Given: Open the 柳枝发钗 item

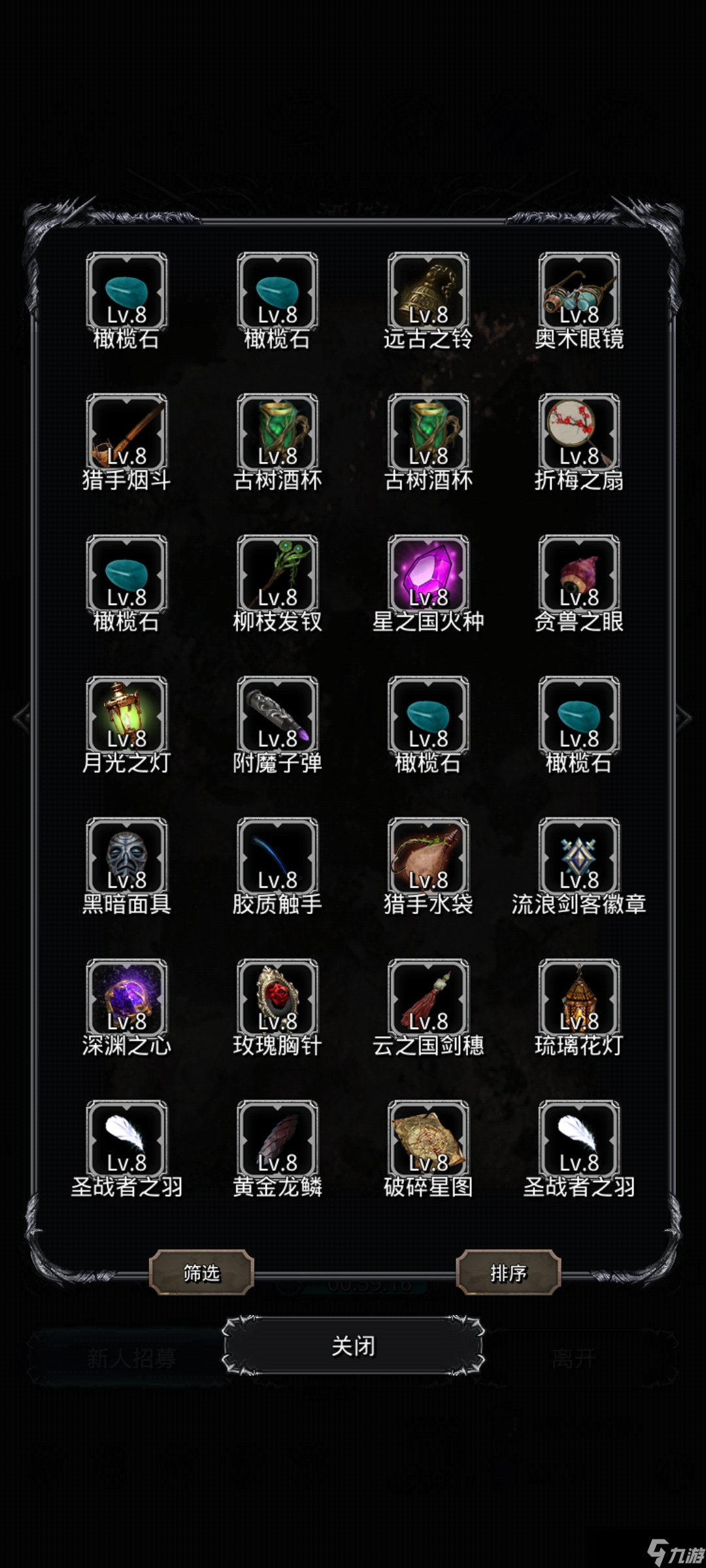Looking at the screenshot, I should (x=277, y=575).
